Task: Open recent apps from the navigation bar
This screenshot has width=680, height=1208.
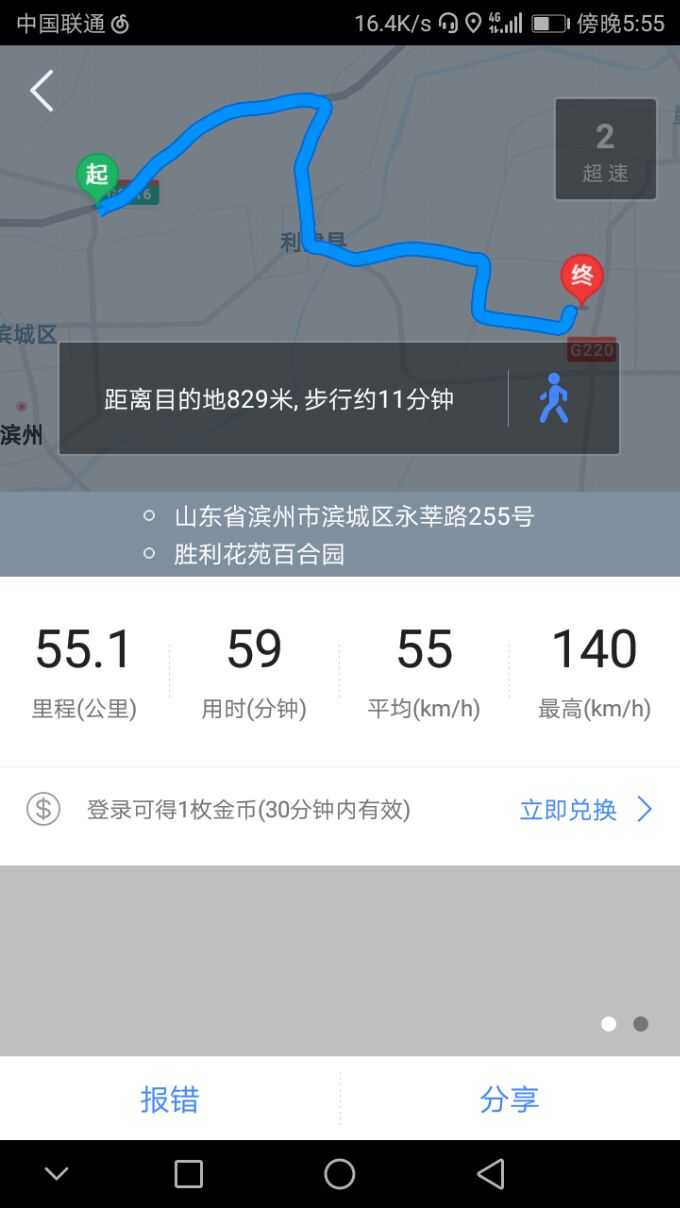Action: coord(189,1174)
